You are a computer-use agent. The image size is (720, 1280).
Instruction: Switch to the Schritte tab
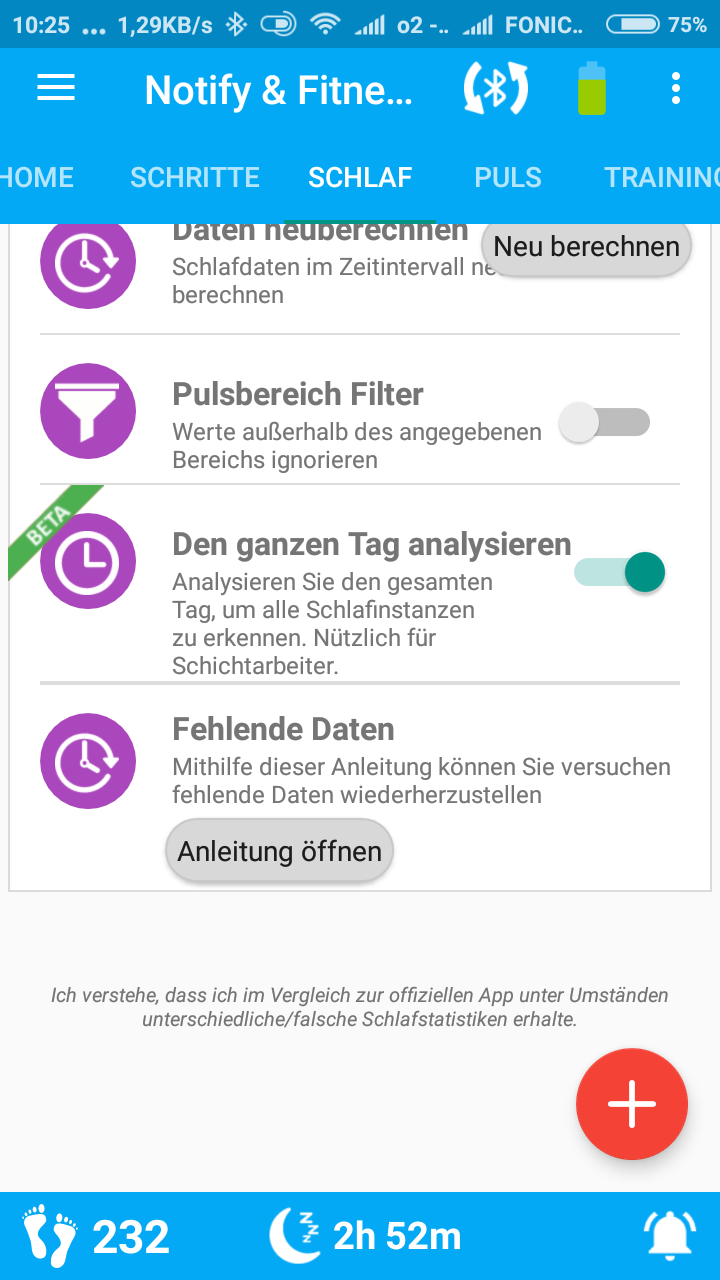[x=195, y=177]
